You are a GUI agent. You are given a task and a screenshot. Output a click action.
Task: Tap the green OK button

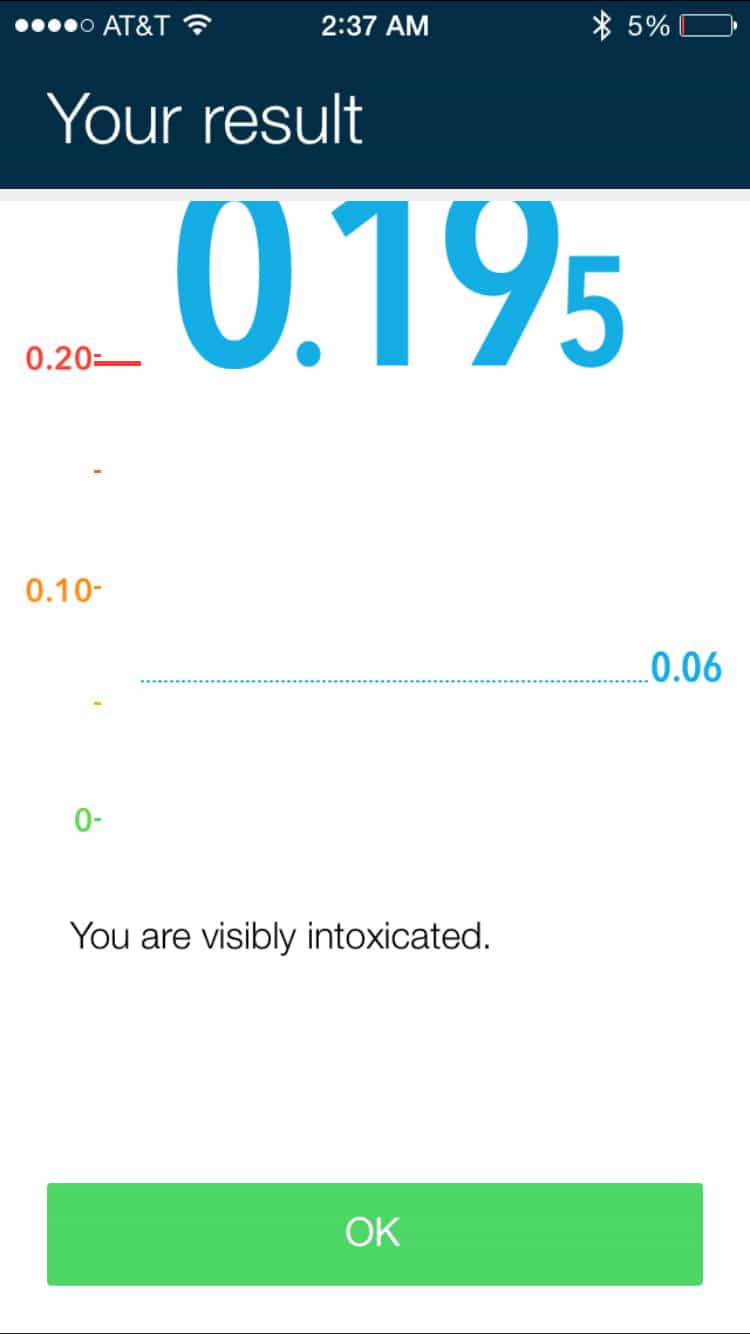click(374, 1233)
